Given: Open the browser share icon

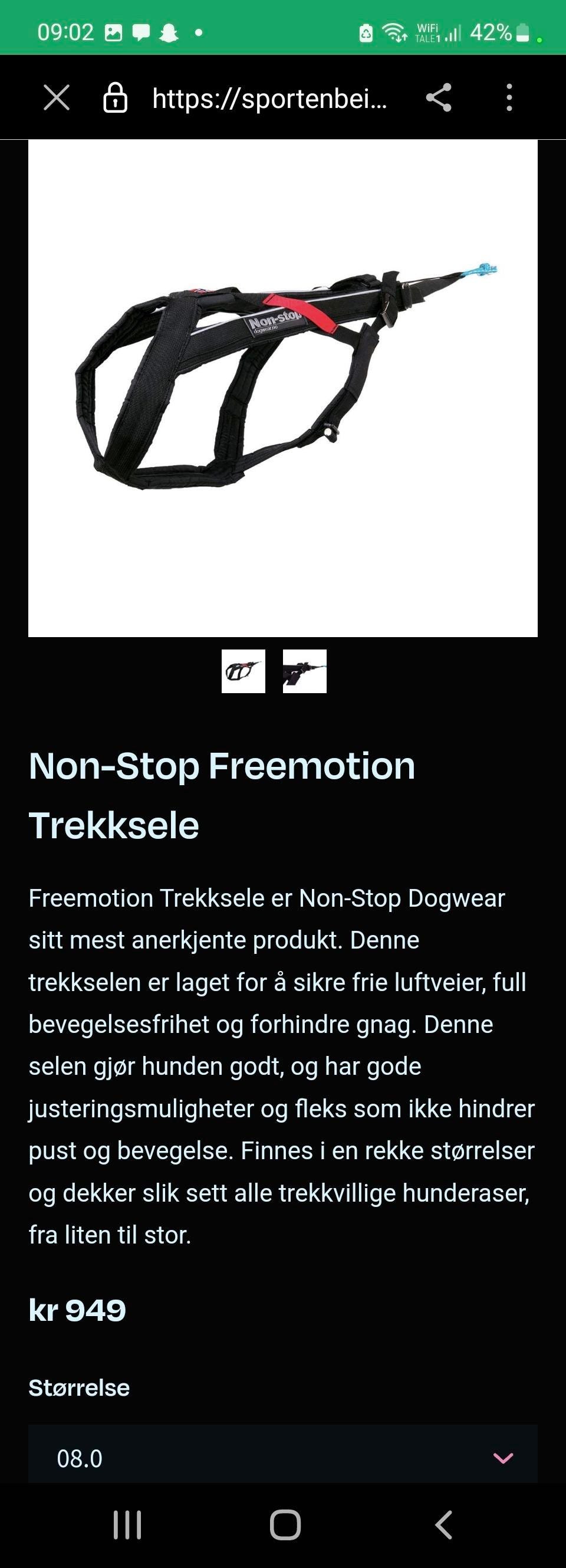Looking at the screenshot, I should (439, 98).
